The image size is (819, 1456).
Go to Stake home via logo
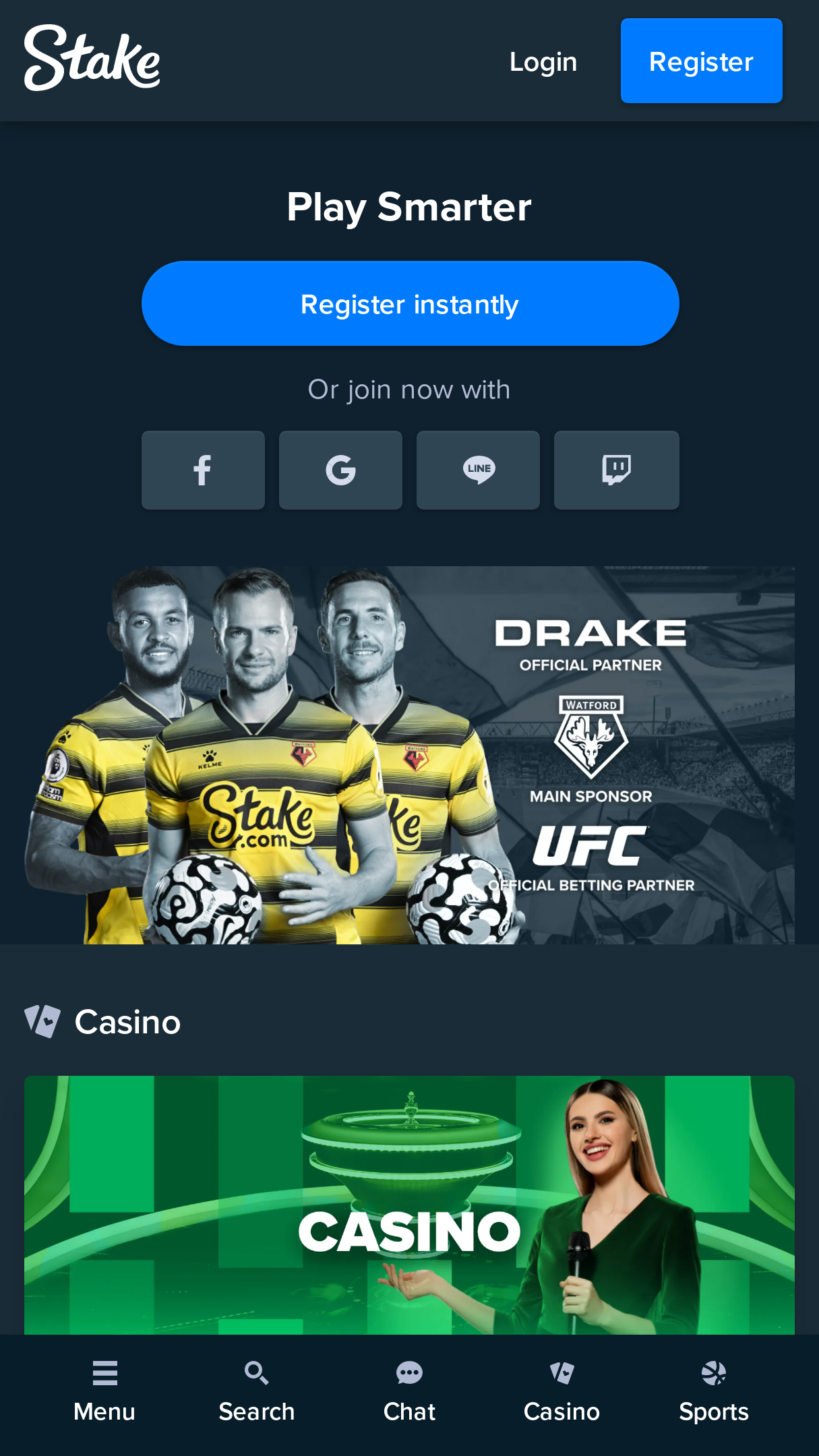(x=92, y=58)
